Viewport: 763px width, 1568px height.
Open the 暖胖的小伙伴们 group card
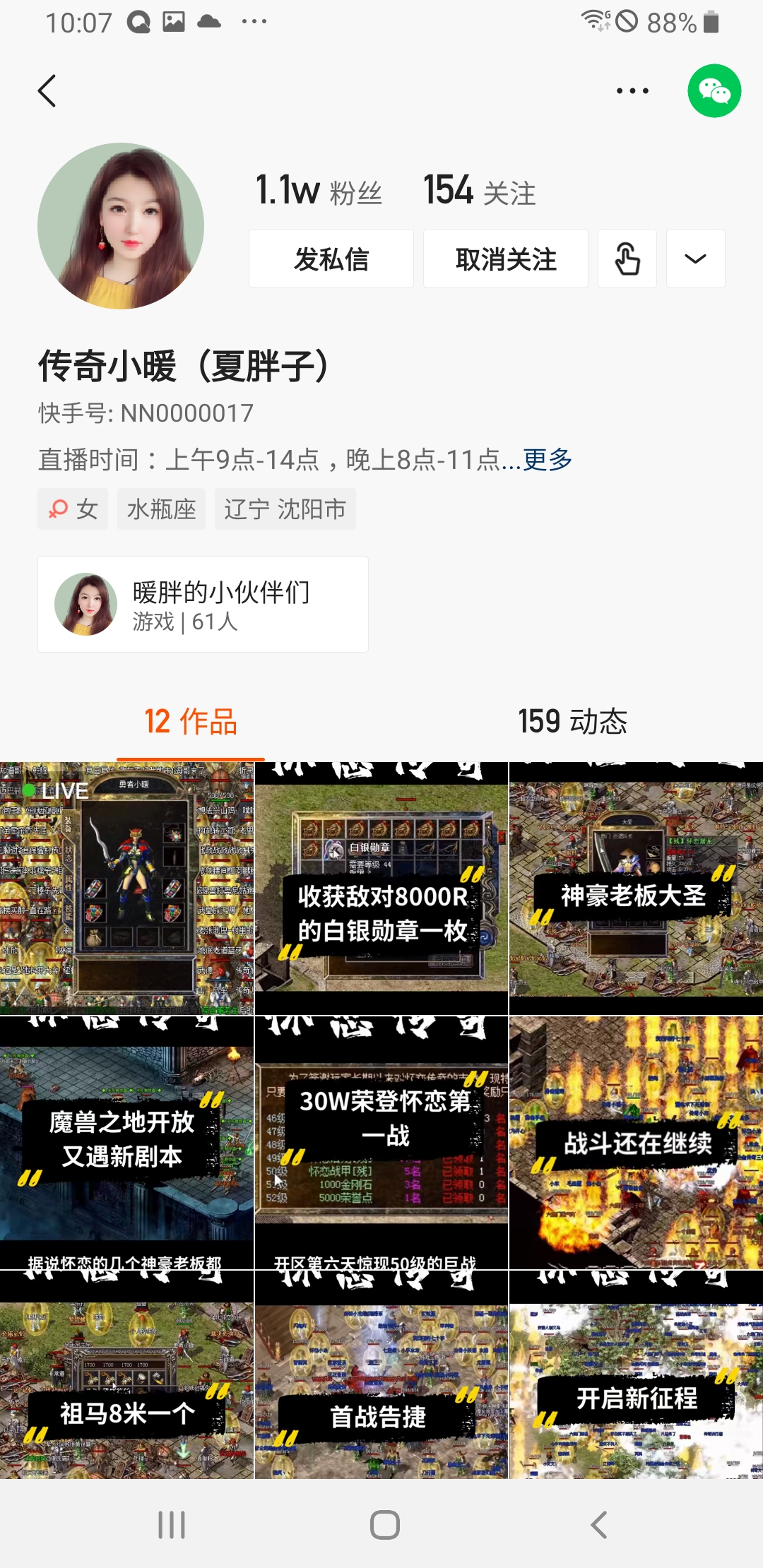(x=203, y=604)
